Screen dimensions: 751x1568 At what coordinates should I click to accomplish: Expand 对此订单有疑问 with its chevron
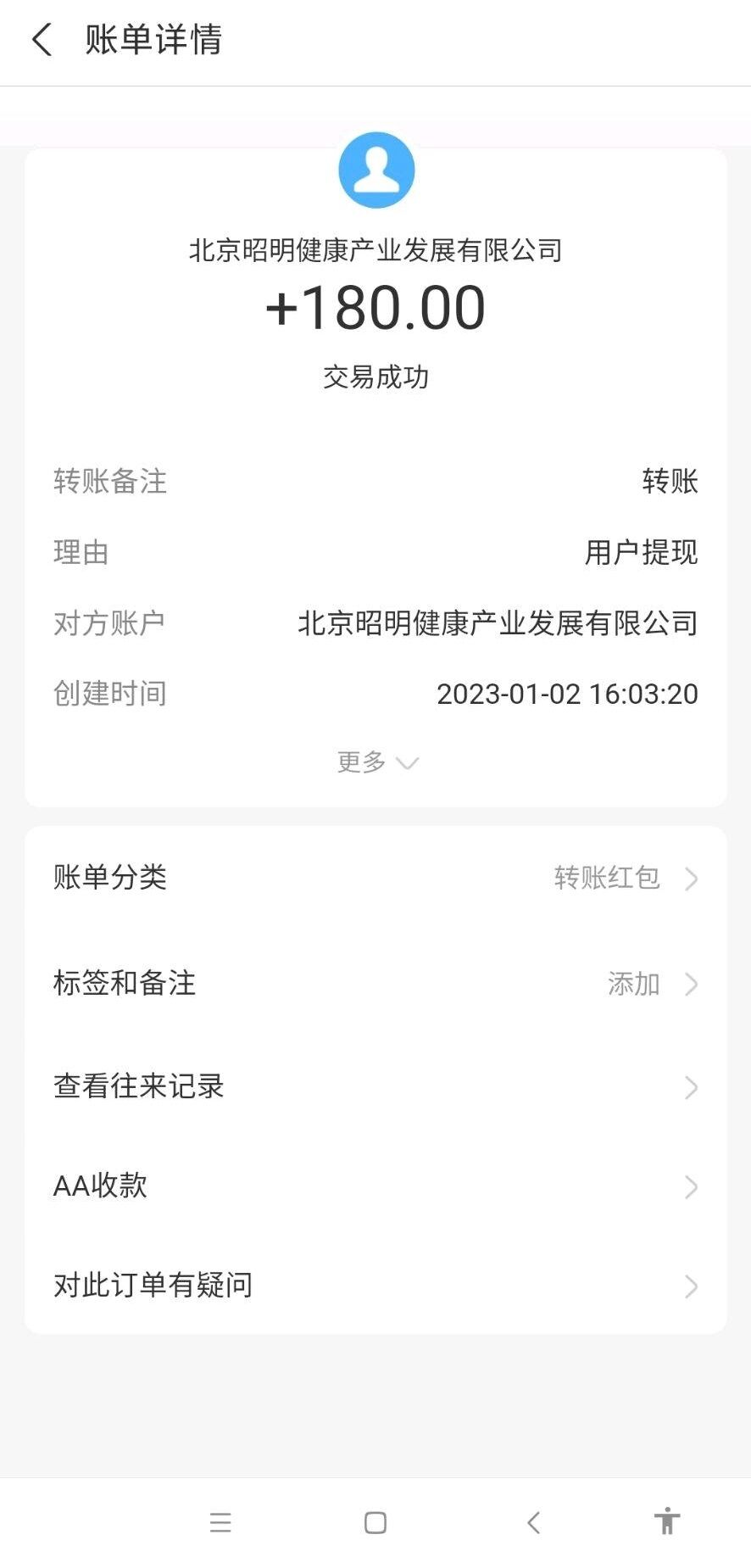[x=691, y=1286]
